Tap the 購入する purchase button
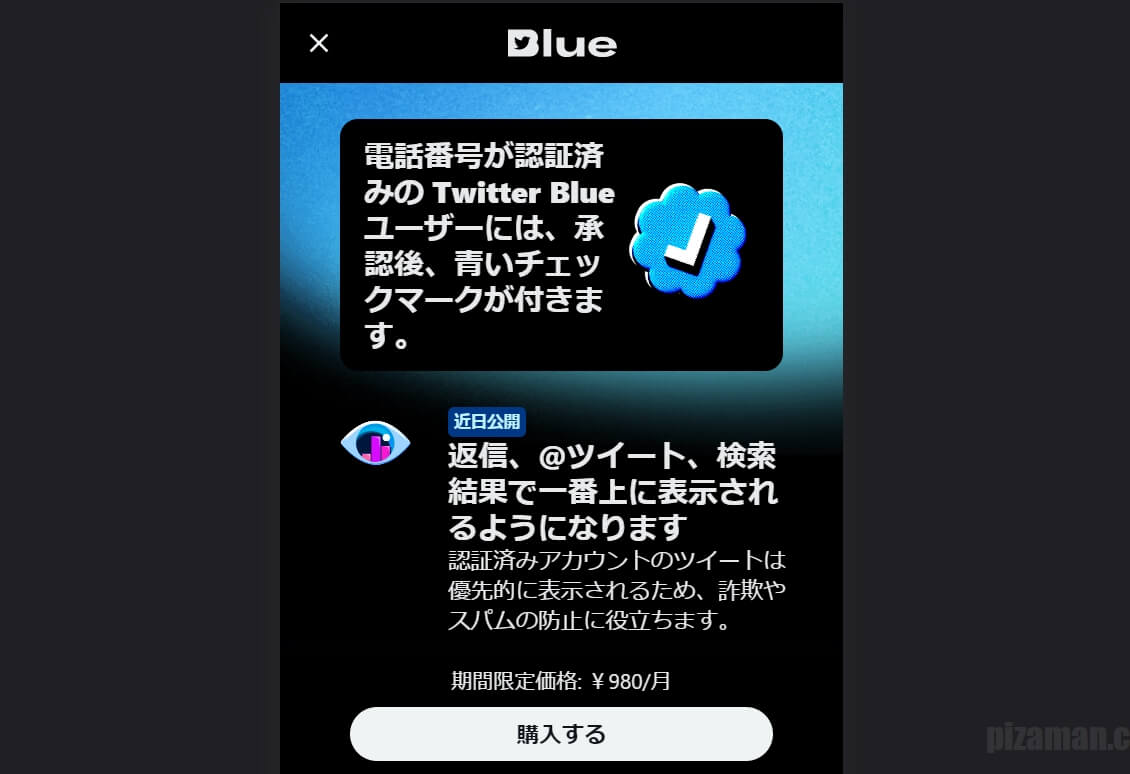Screen dimensions: 1130x774 [561, 734]
